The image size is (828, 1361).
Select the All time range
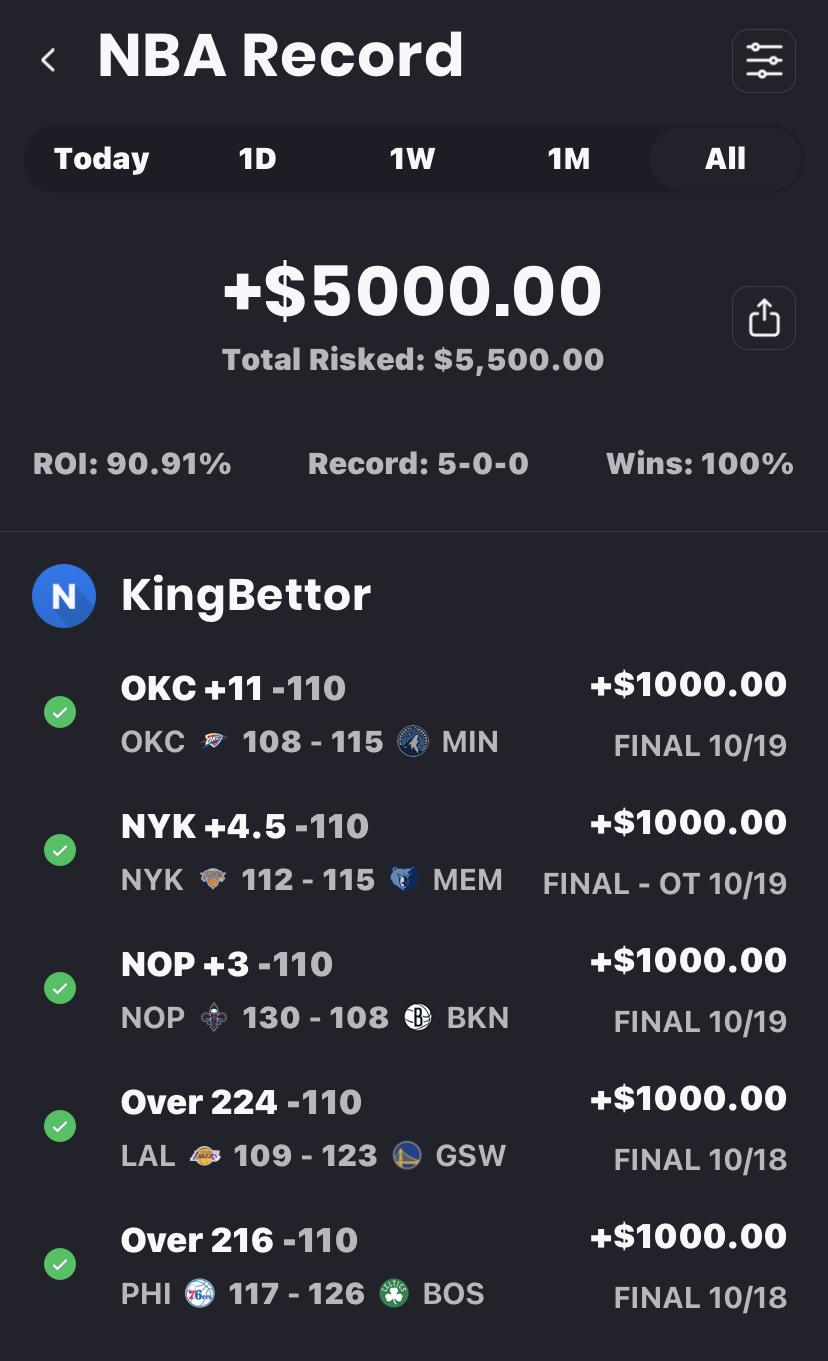pos(725,159)
